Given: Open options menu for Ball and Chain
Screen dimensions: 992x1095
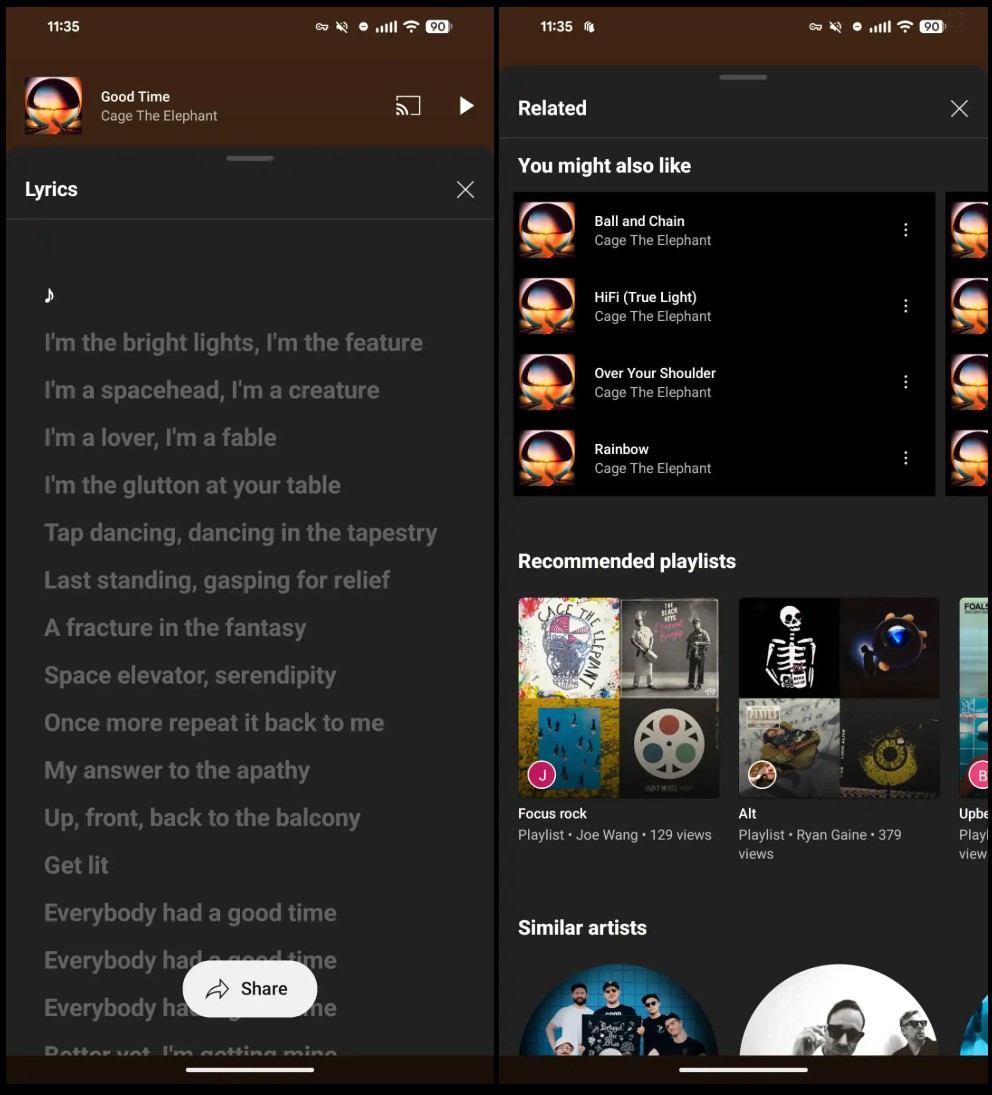Looking at the screenshot, I should 906,230.
